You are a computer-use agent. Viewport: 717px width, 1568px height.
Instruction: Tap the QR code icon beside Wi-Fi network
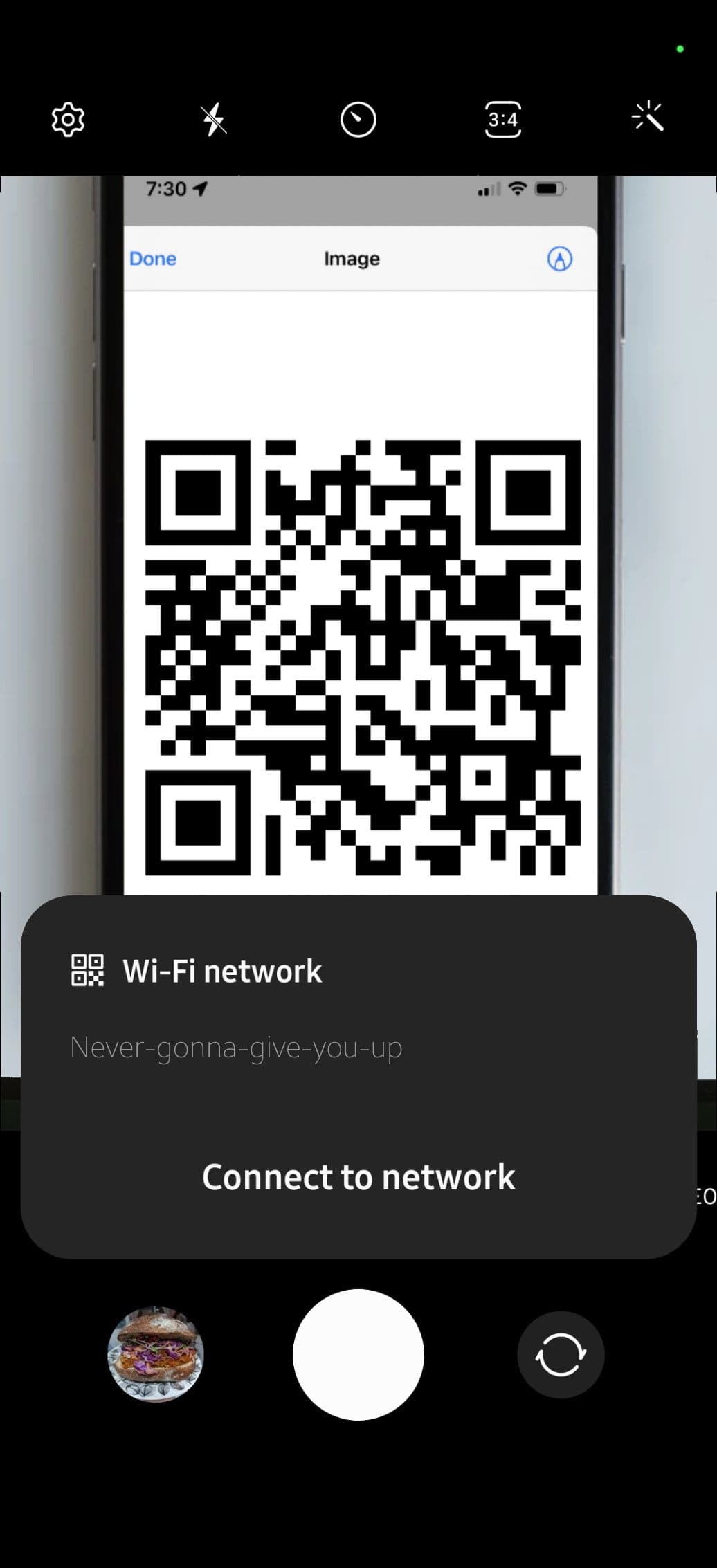(86, 971)
